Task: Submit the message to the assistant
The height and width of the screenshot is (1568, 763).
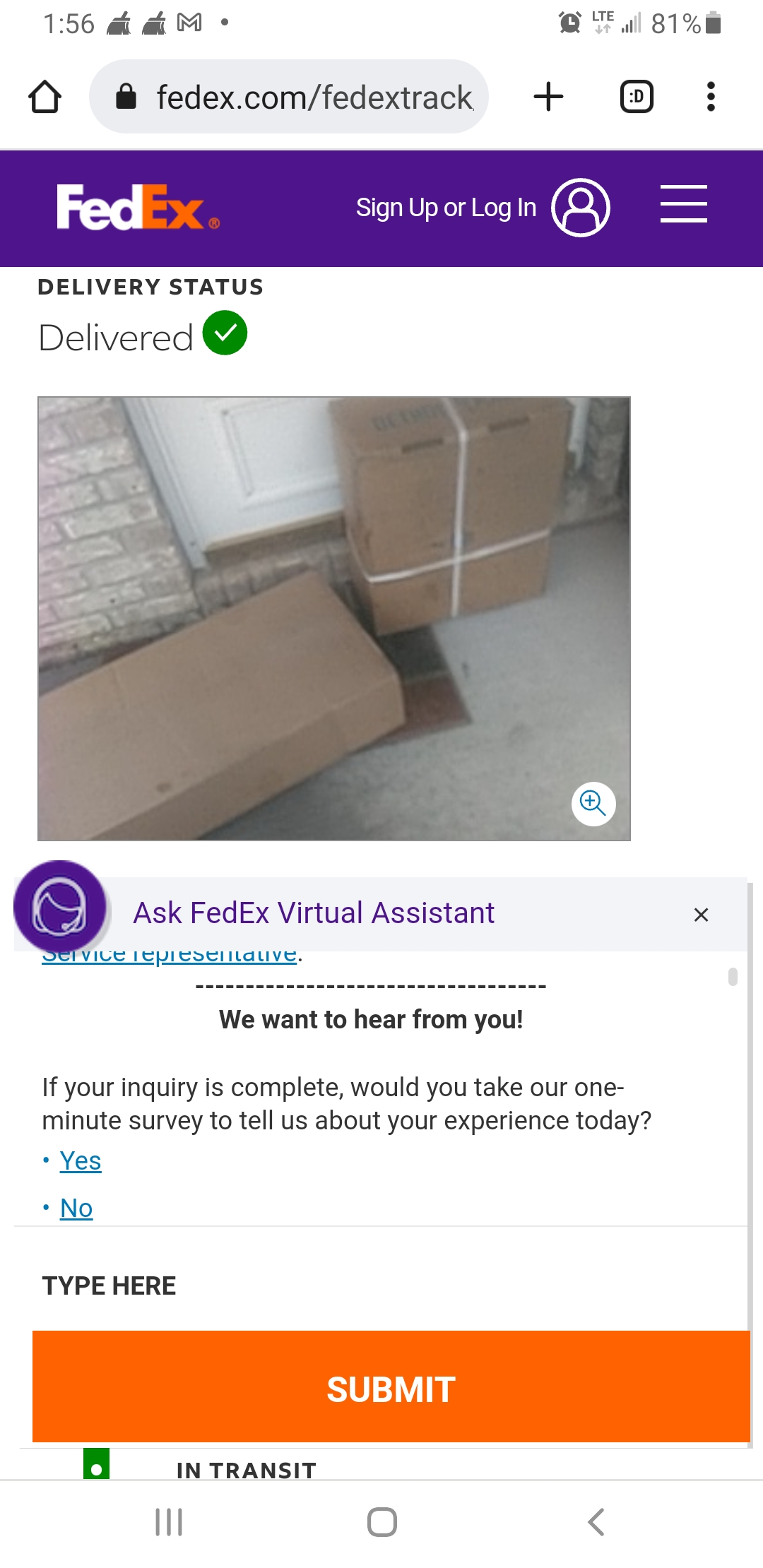Action: [391, 1387]
